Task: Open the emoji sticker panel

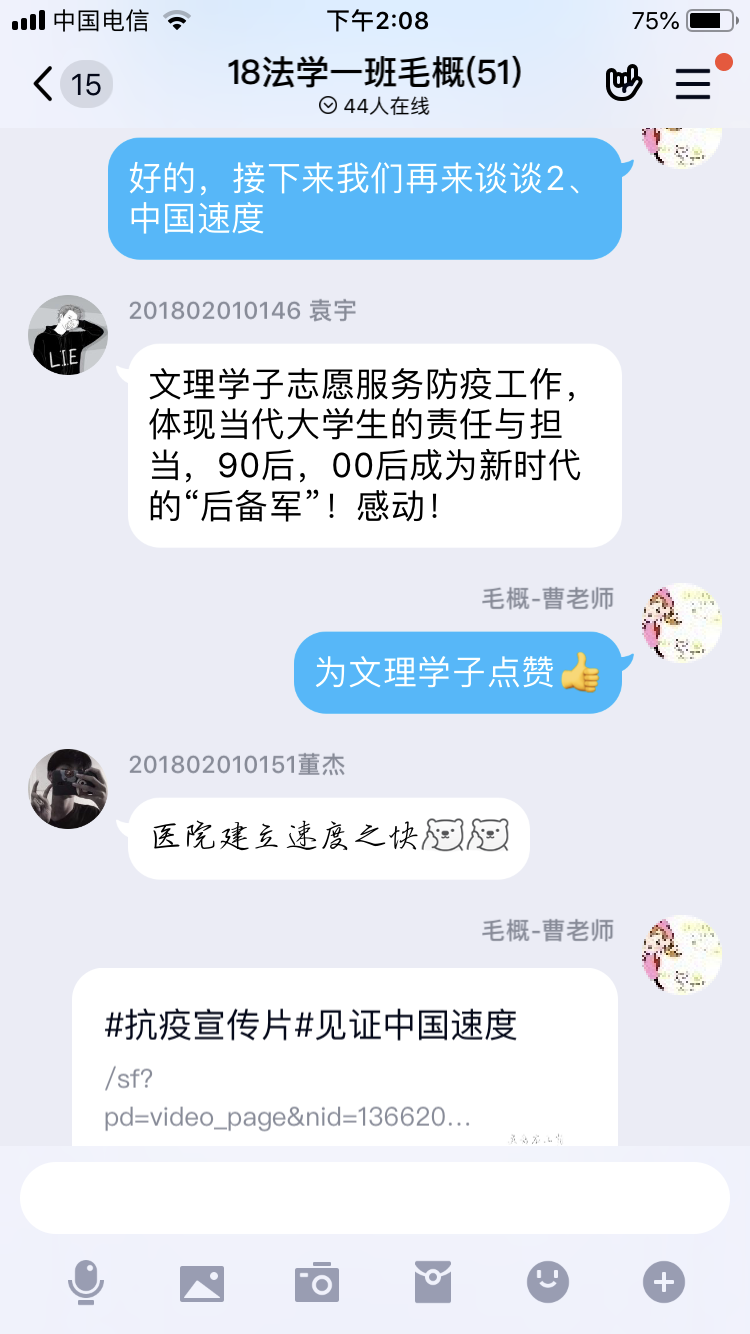Action: [548, 1282]
